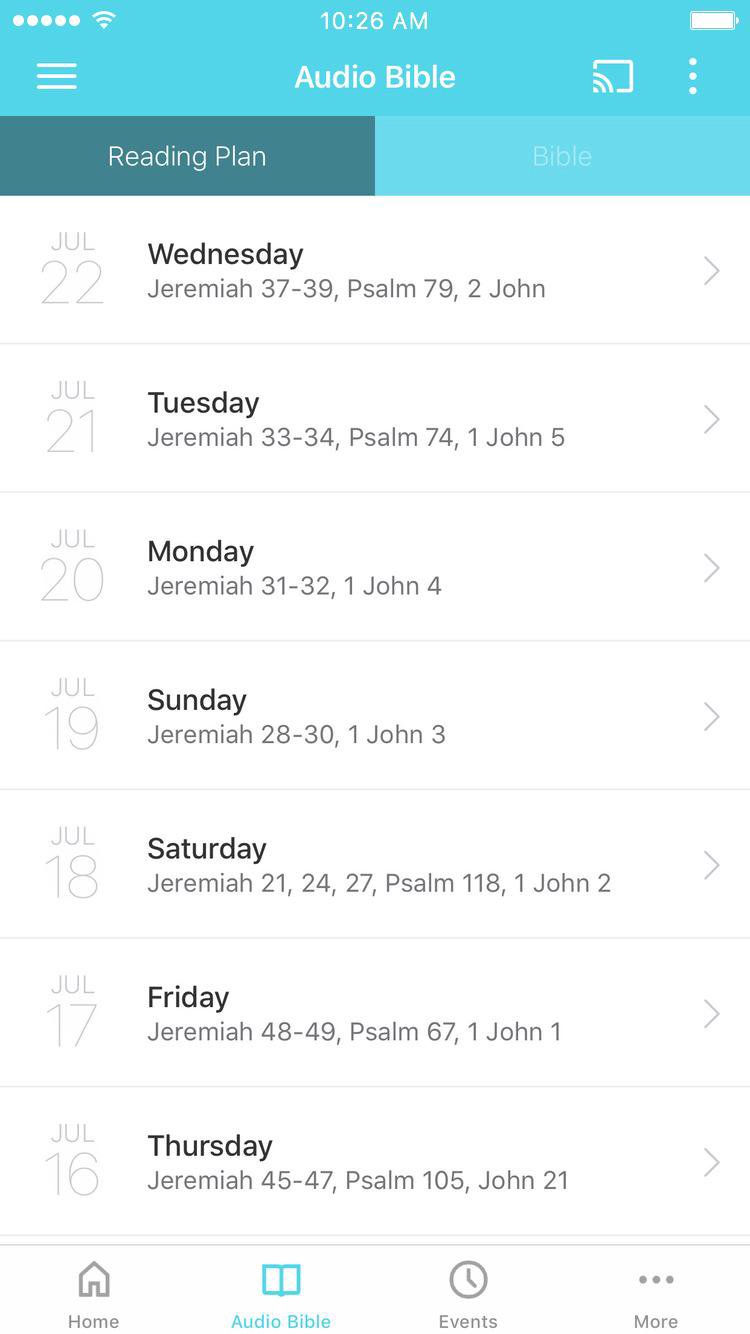Tap the cast to device icon
Image resolution: width=750 pixels, height=1334 pixels.
pos(612,77)
